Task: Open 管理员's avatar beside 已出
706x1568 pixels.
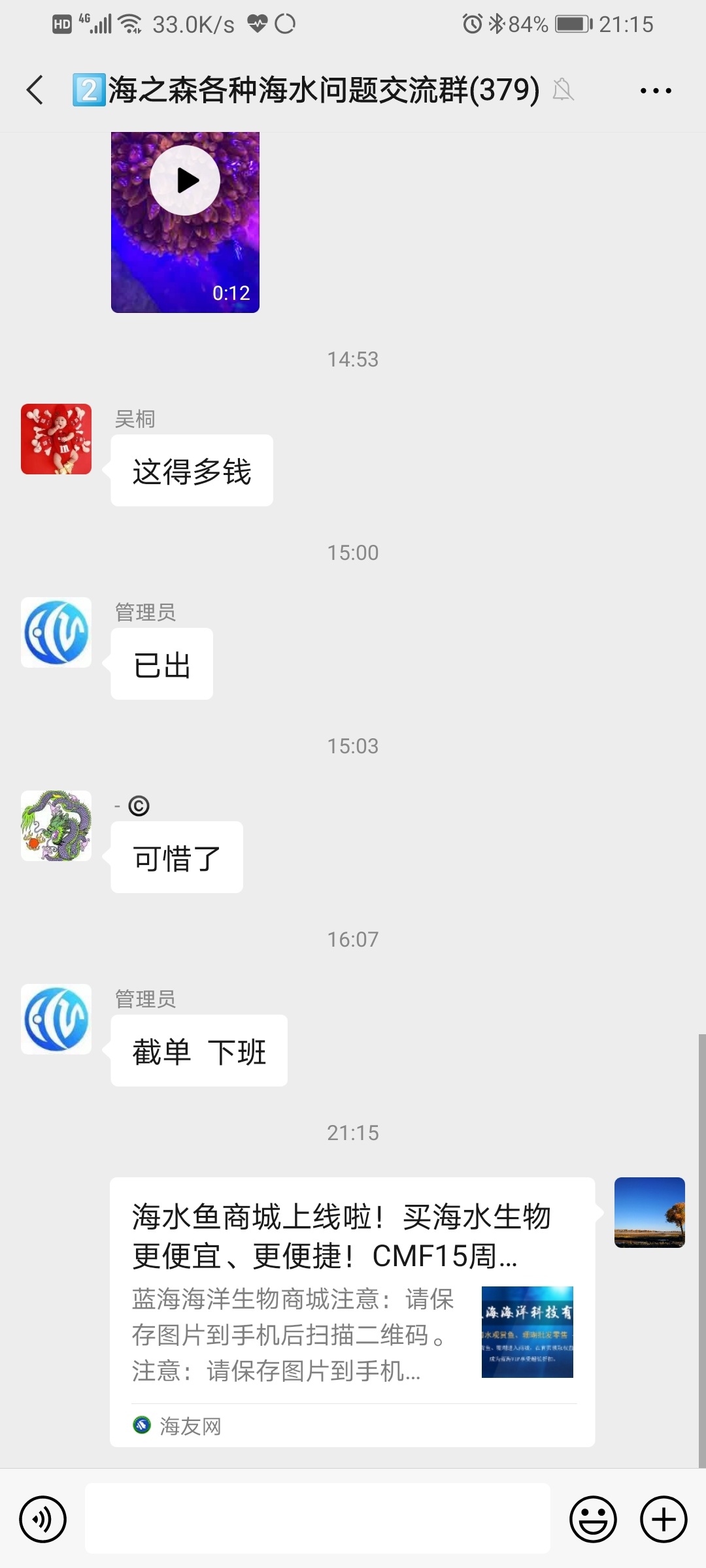Action: click(x=56, y=632)
